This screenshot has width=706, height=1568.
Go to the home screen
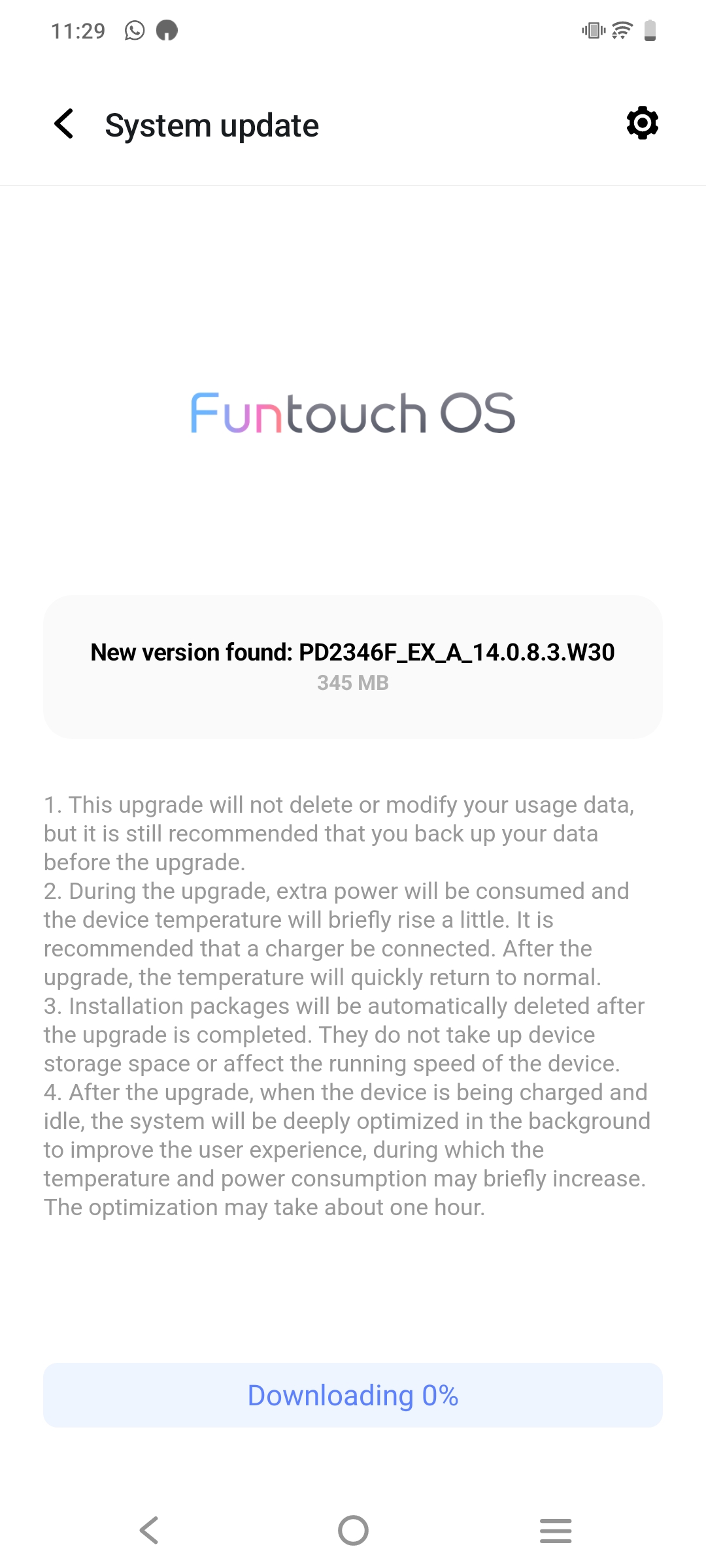(x=353, y=1530)
